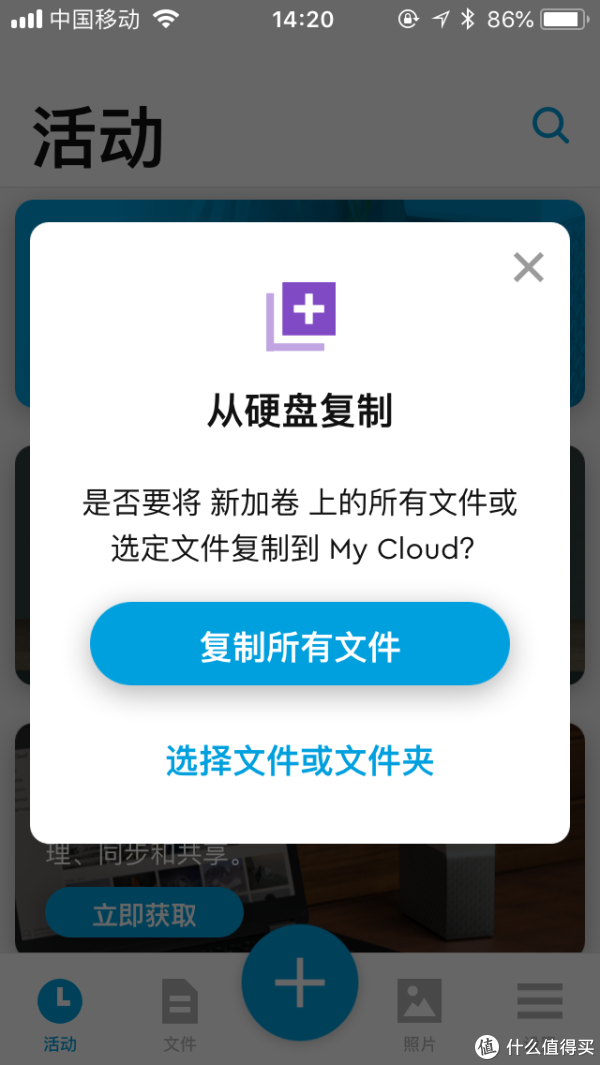
Task: Tap the 立即获取 button
Action: point(145,914)
